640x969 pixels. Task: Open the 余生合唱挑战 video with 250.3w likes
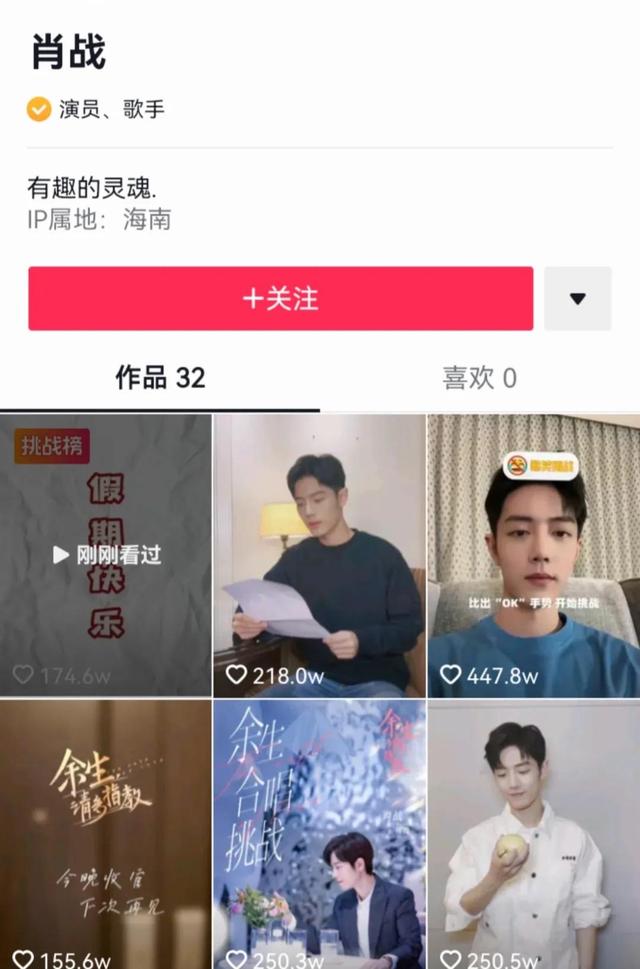point(319,835)
